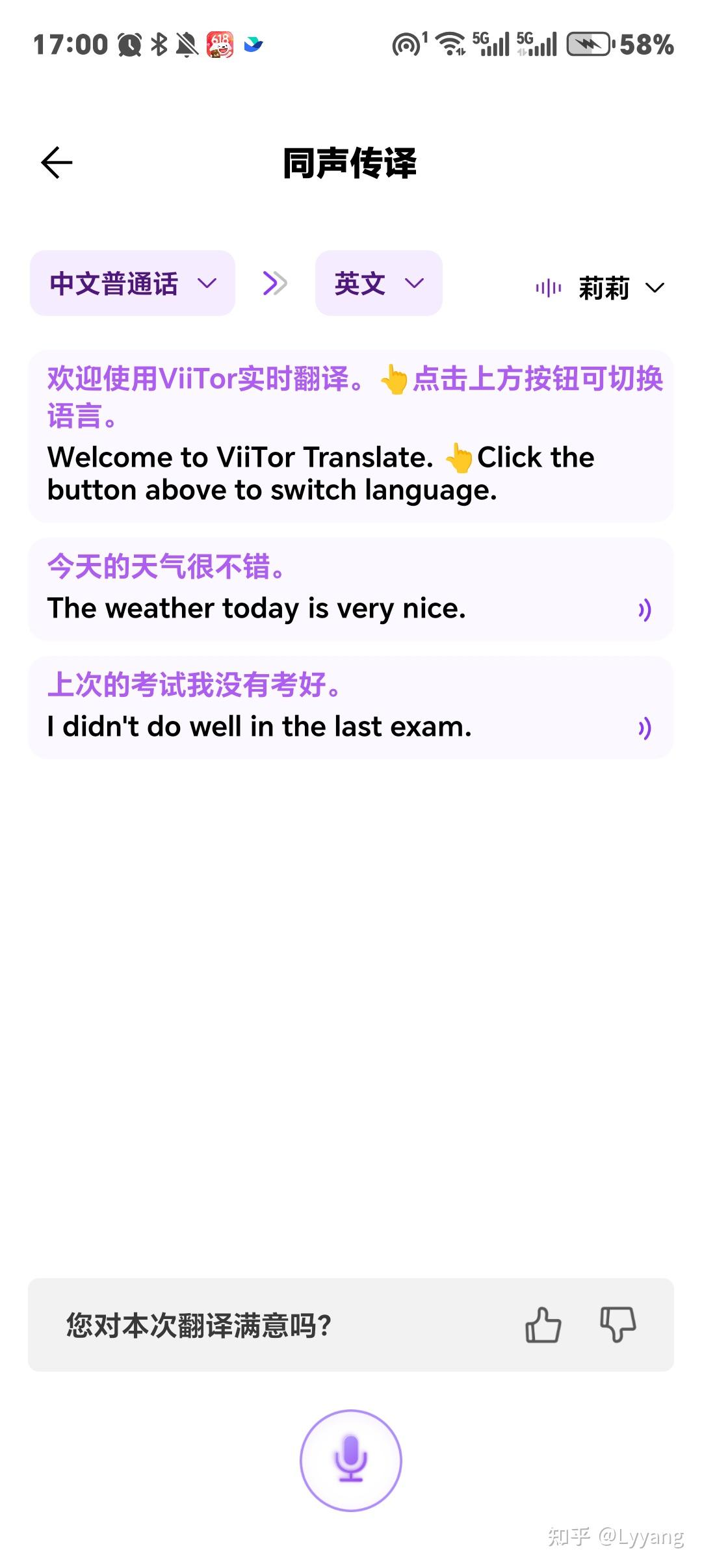Tap the ViiTor welcome message bubble
This screenshot has height=1568, width=702.
point(351,436)
